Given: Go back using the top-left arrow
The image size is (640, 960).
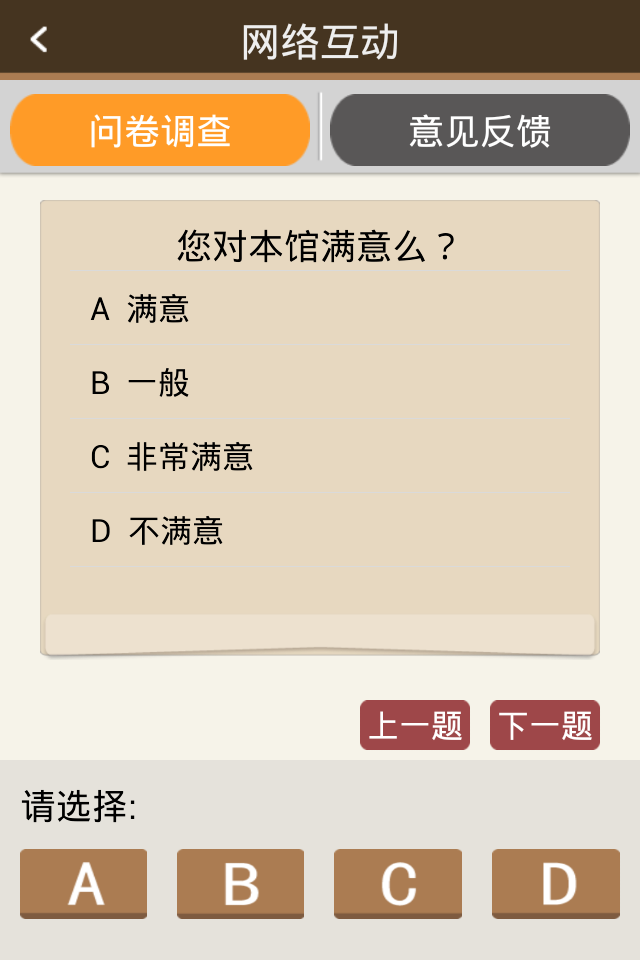Looking at the screenshot, I should pos(39,40).
